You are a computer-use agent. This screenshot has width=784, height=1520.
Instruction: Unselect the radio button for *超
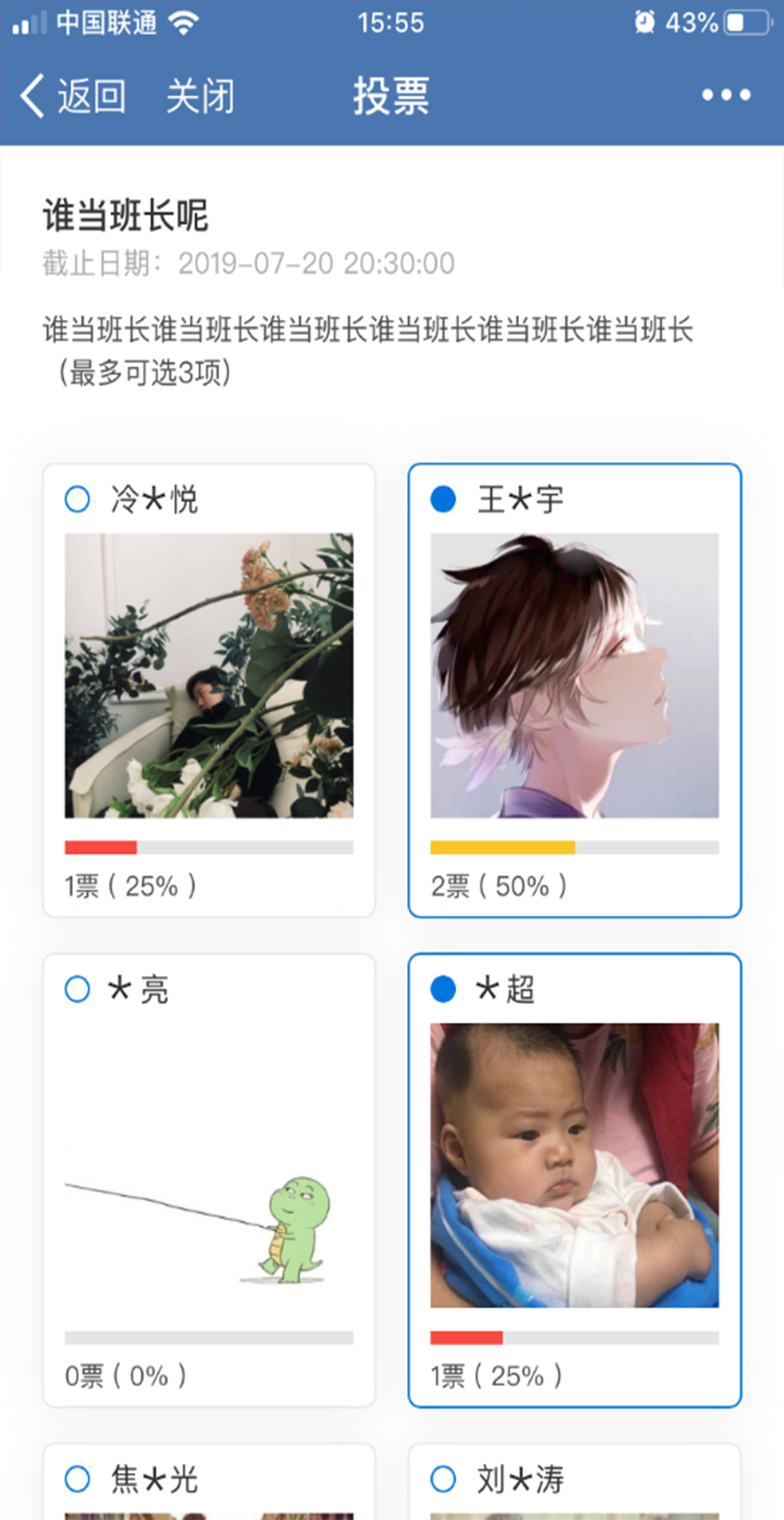[x=443, y=989]
